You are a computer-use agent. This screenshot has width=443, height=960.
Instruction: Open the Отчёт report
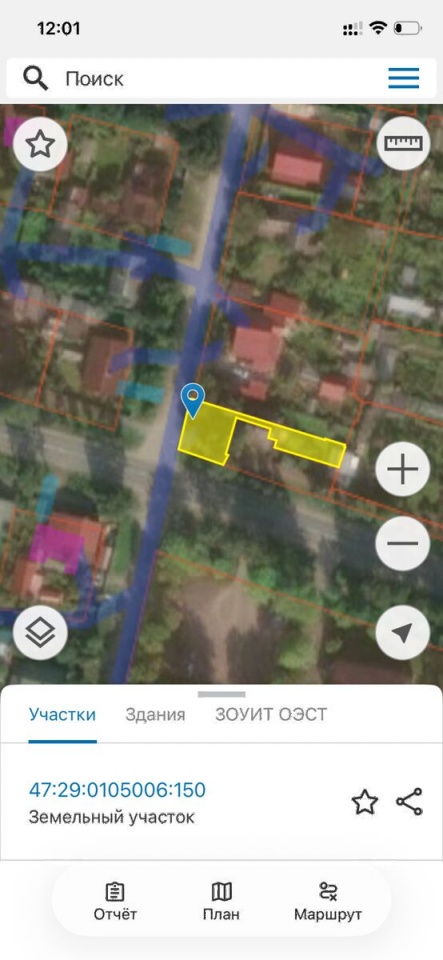click(115, 901)
